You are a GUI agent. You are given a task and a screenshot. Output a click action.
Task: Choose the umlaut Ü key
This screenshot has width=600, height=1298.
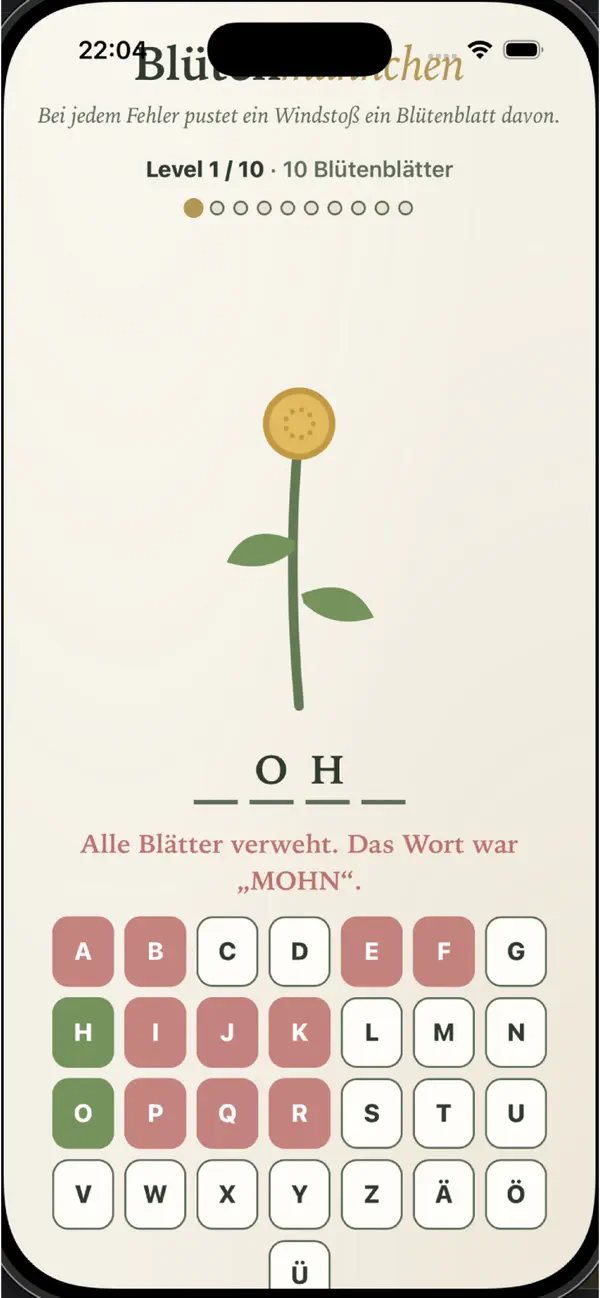click(299, 1268)
